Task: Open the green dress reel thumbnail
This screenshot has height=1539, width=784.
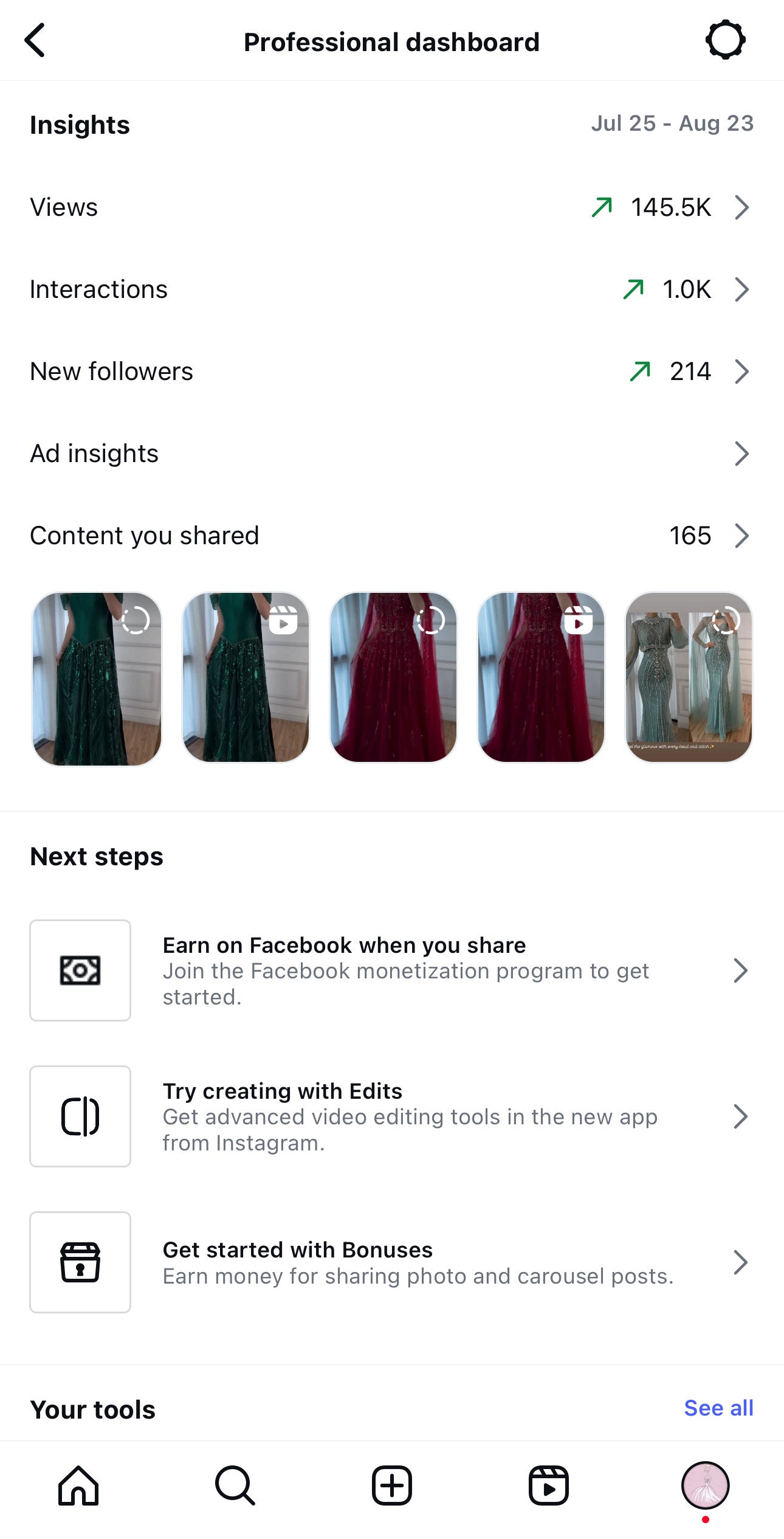Action: pos(246,678)
